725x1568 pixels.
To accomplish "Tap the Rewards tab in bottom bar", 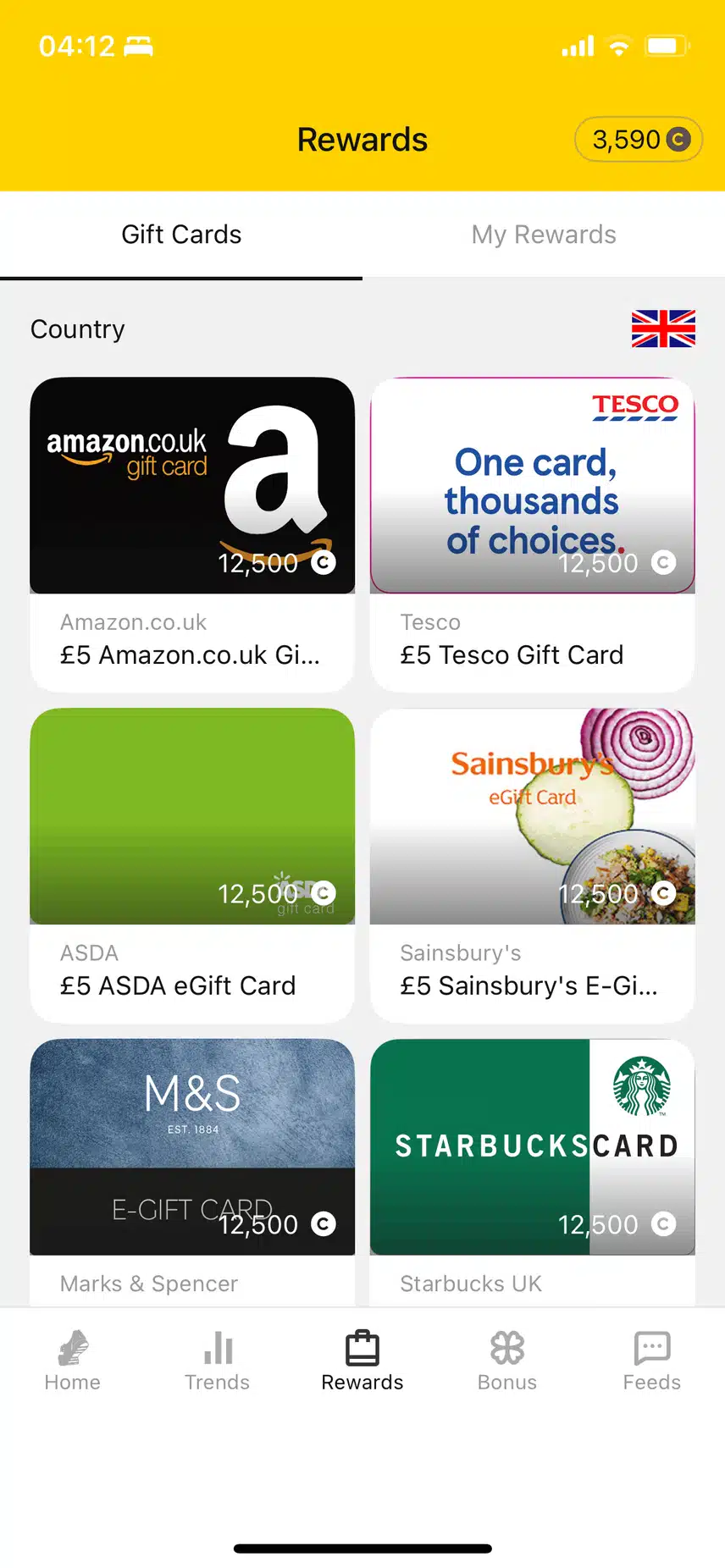I will tap(362, 1361).
